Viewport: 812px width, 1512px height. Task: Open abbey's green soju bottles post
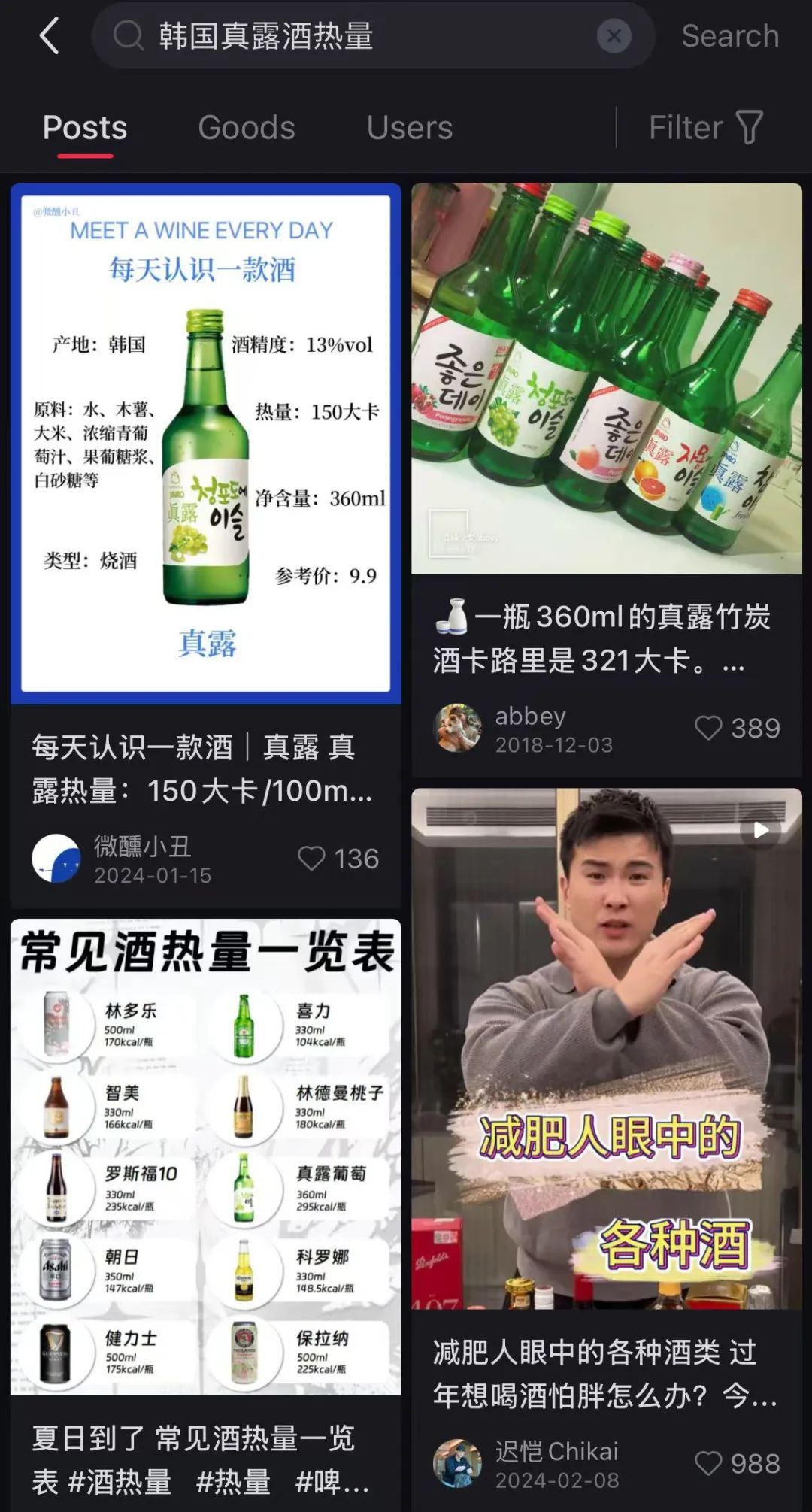606,378
